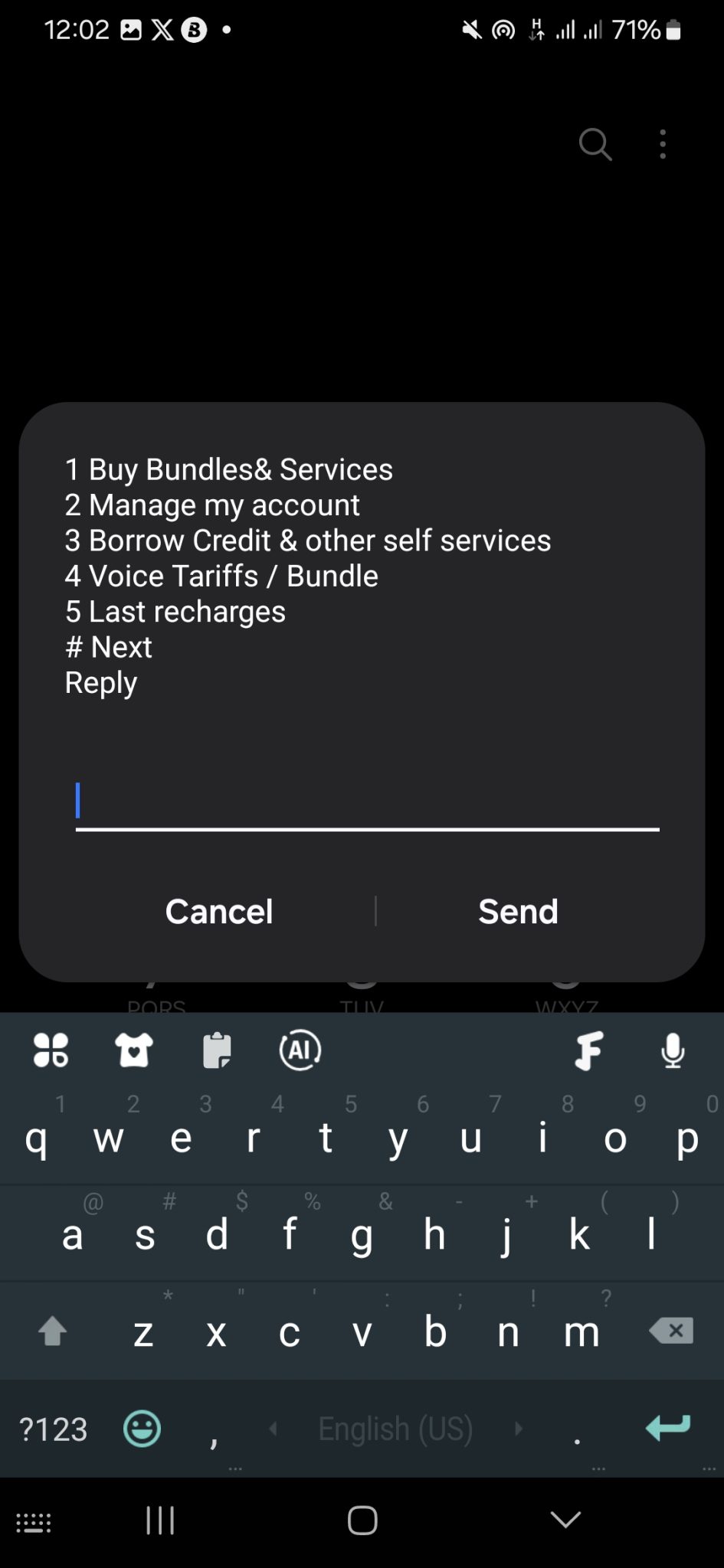Tap the AI writing assist icon
Screen dimensions: 724x1568
click(x=299, y=1050)
